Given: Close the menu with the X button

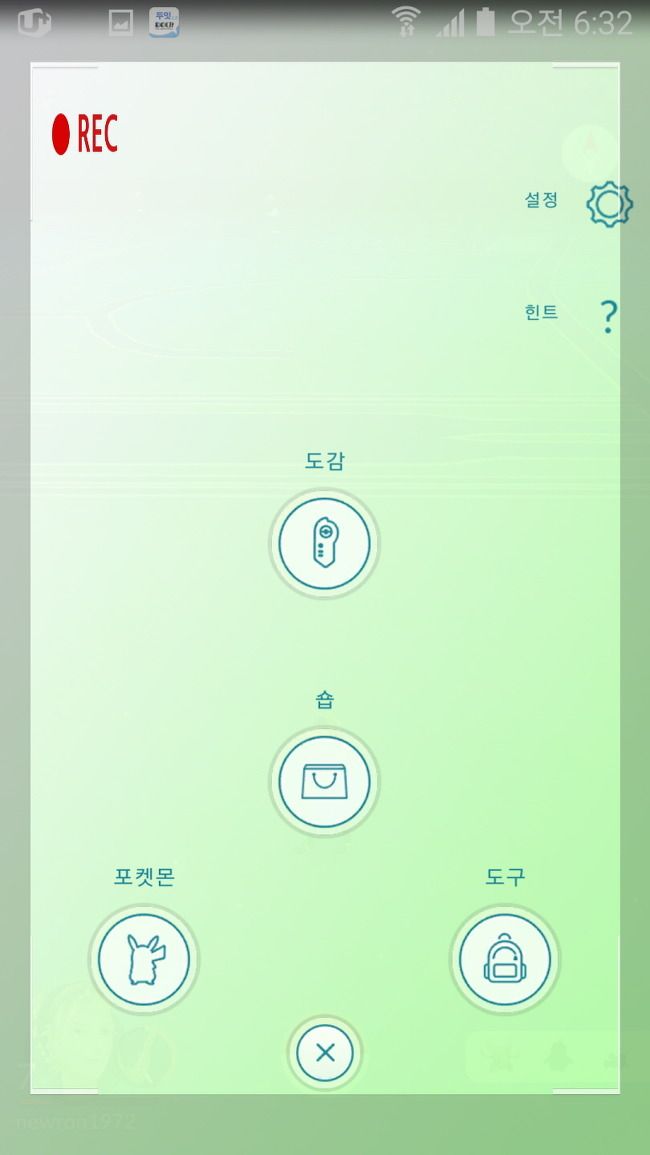Looking at the screenshot, I should [325, 1053].
